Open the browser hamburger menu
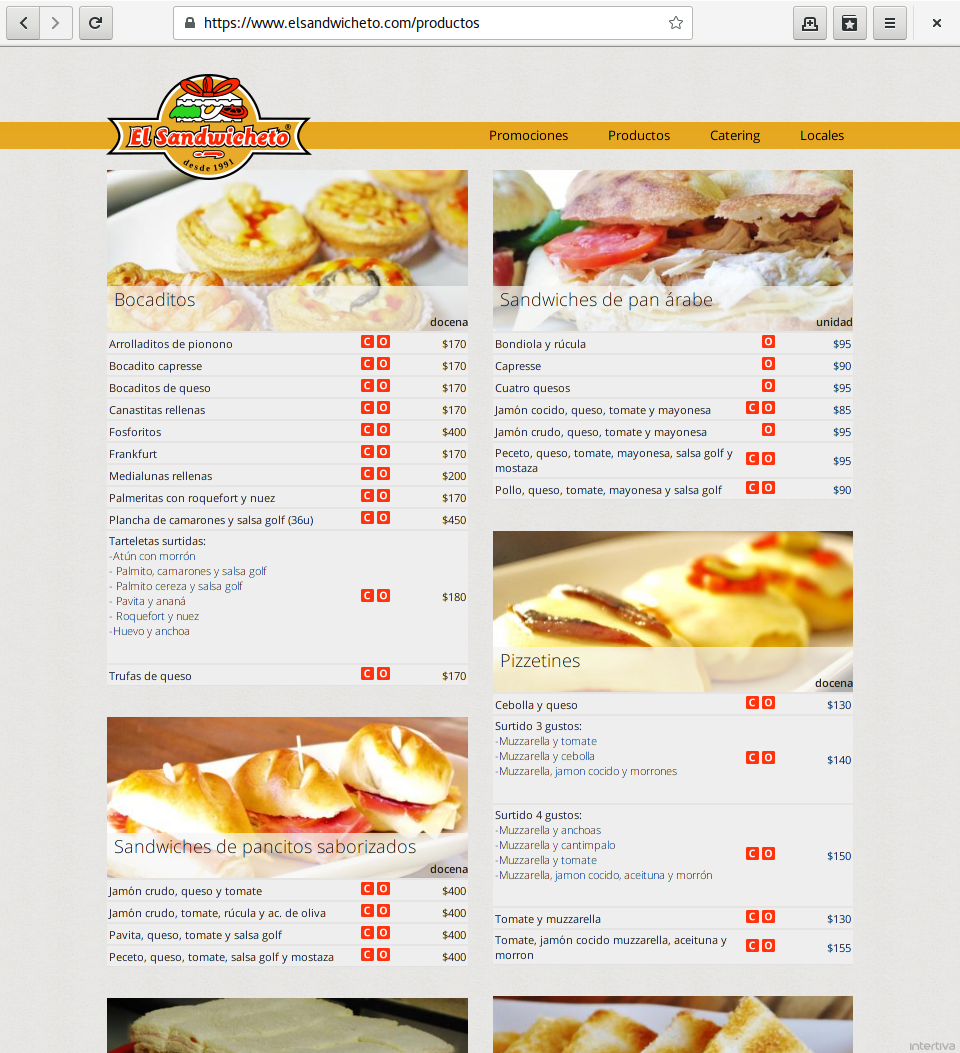This screenshot has height=1053, width=960. (889, 22)
